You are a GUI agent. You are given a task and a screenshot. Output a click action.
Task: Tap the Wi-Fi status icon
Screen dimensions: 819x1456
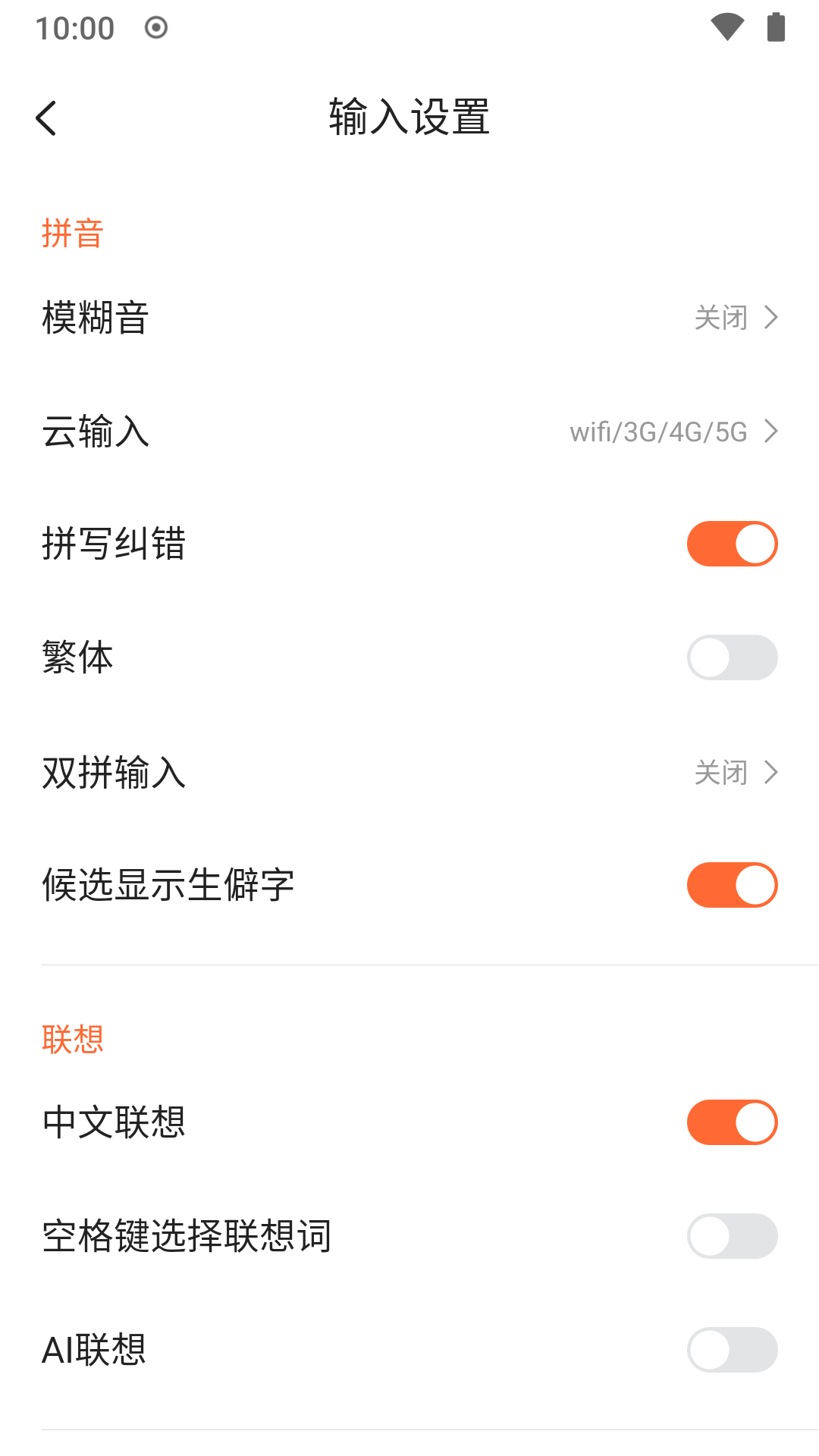coord(728,26)
